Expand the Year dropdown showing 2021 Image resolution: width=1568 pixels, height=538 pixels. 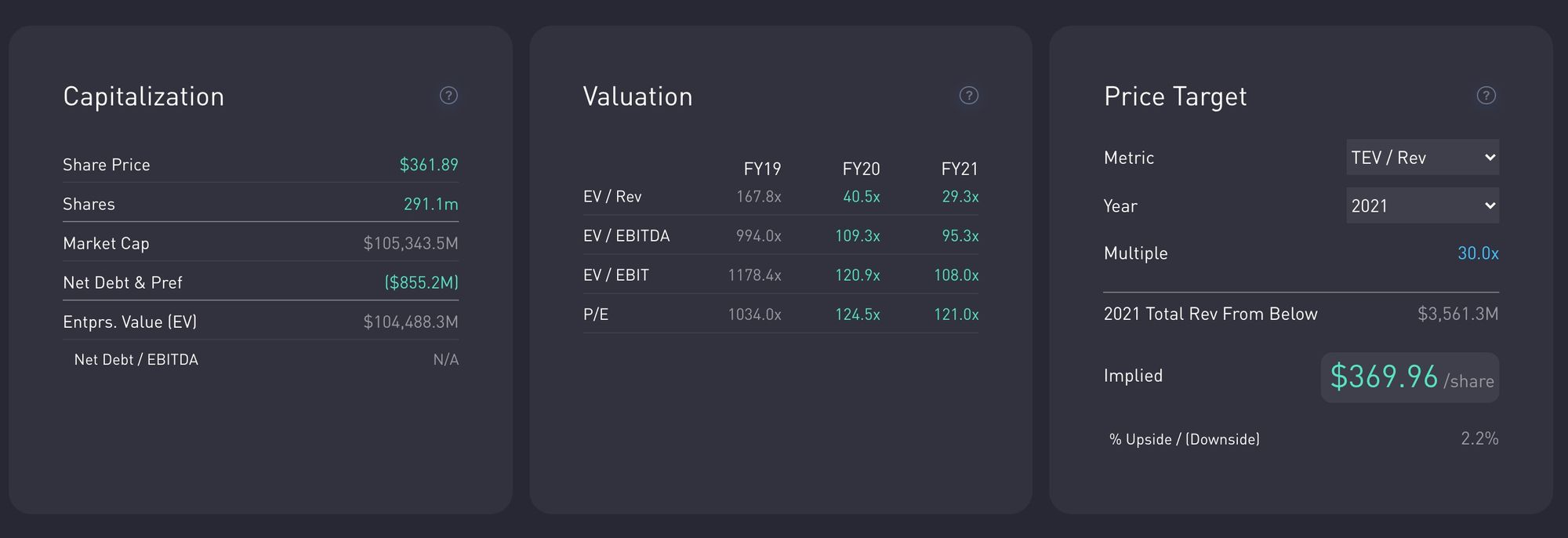(x=1422, y=205)
